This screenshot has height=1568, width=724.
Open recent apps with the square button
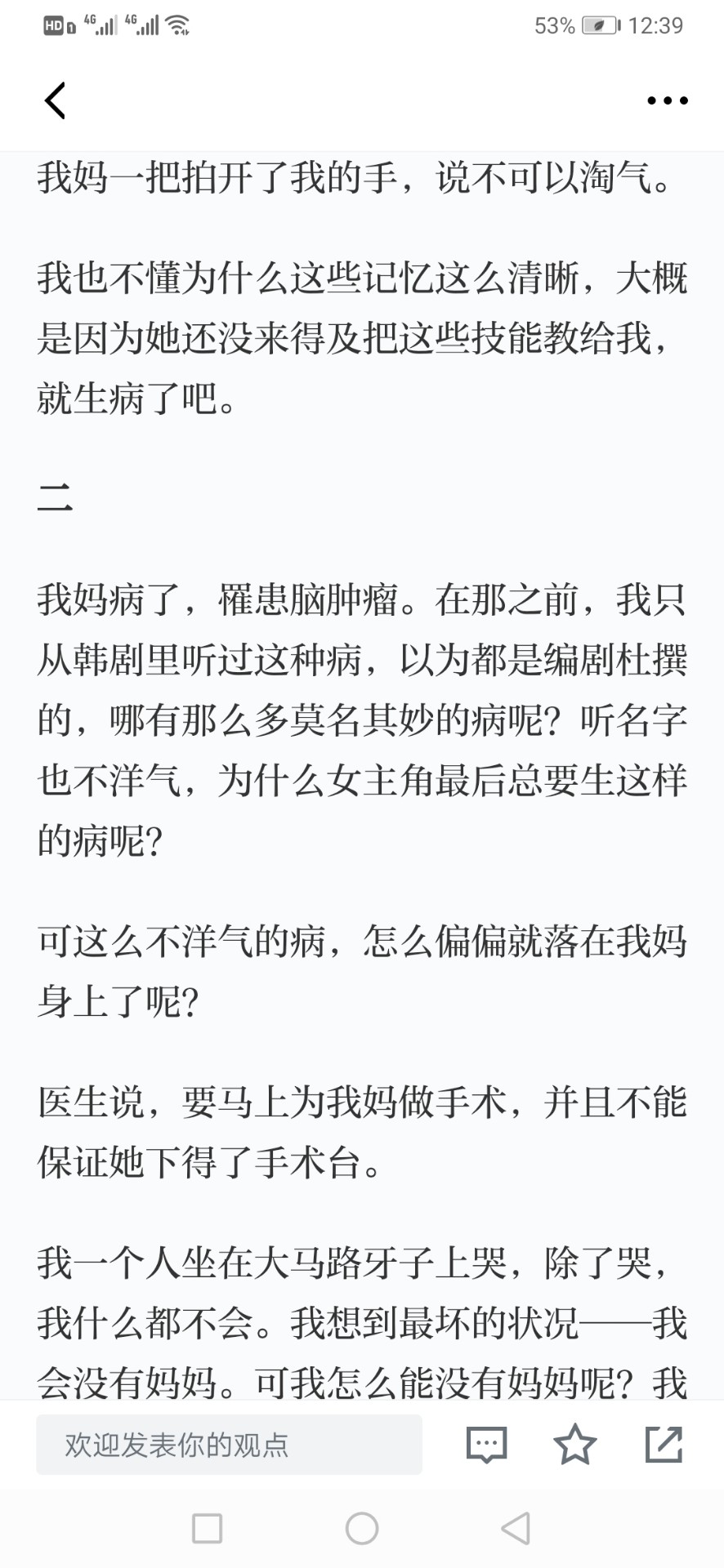pos(207,1528)
